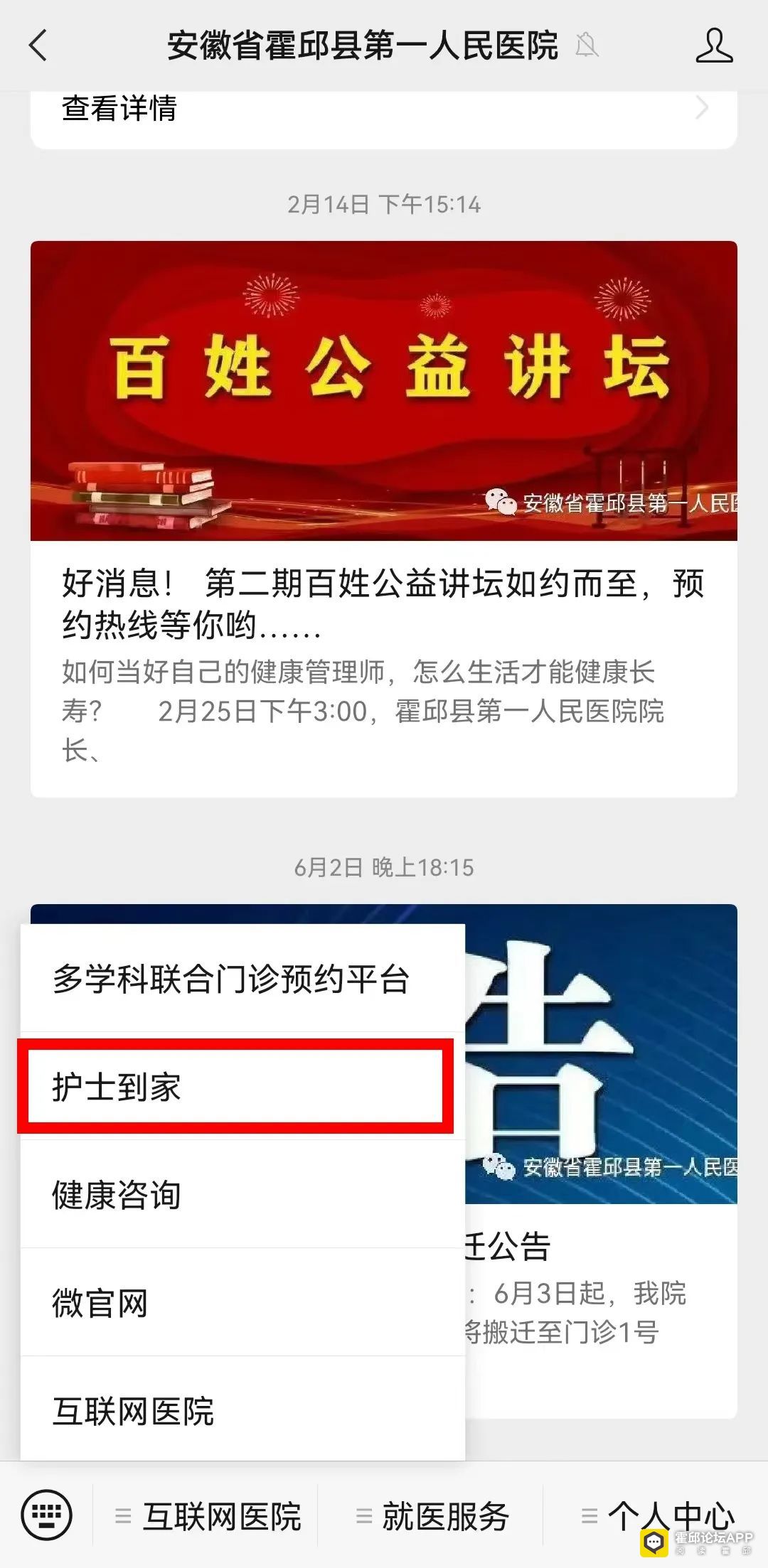The height and width of the screenshot is (1568, 768).
Task: Open the 百姓公益讲坛 article card
Action: point(383,519)
